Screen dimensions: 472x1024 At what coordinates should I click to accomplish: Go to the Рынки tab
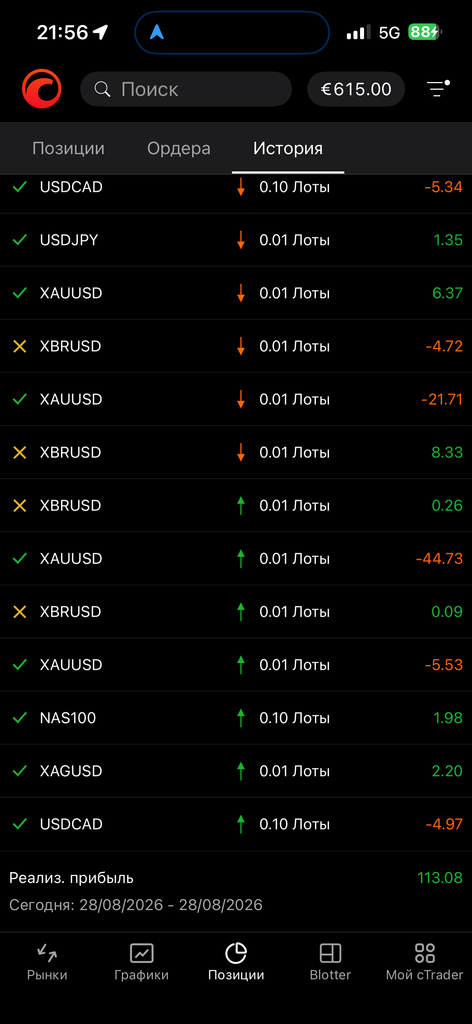(47, 963)
